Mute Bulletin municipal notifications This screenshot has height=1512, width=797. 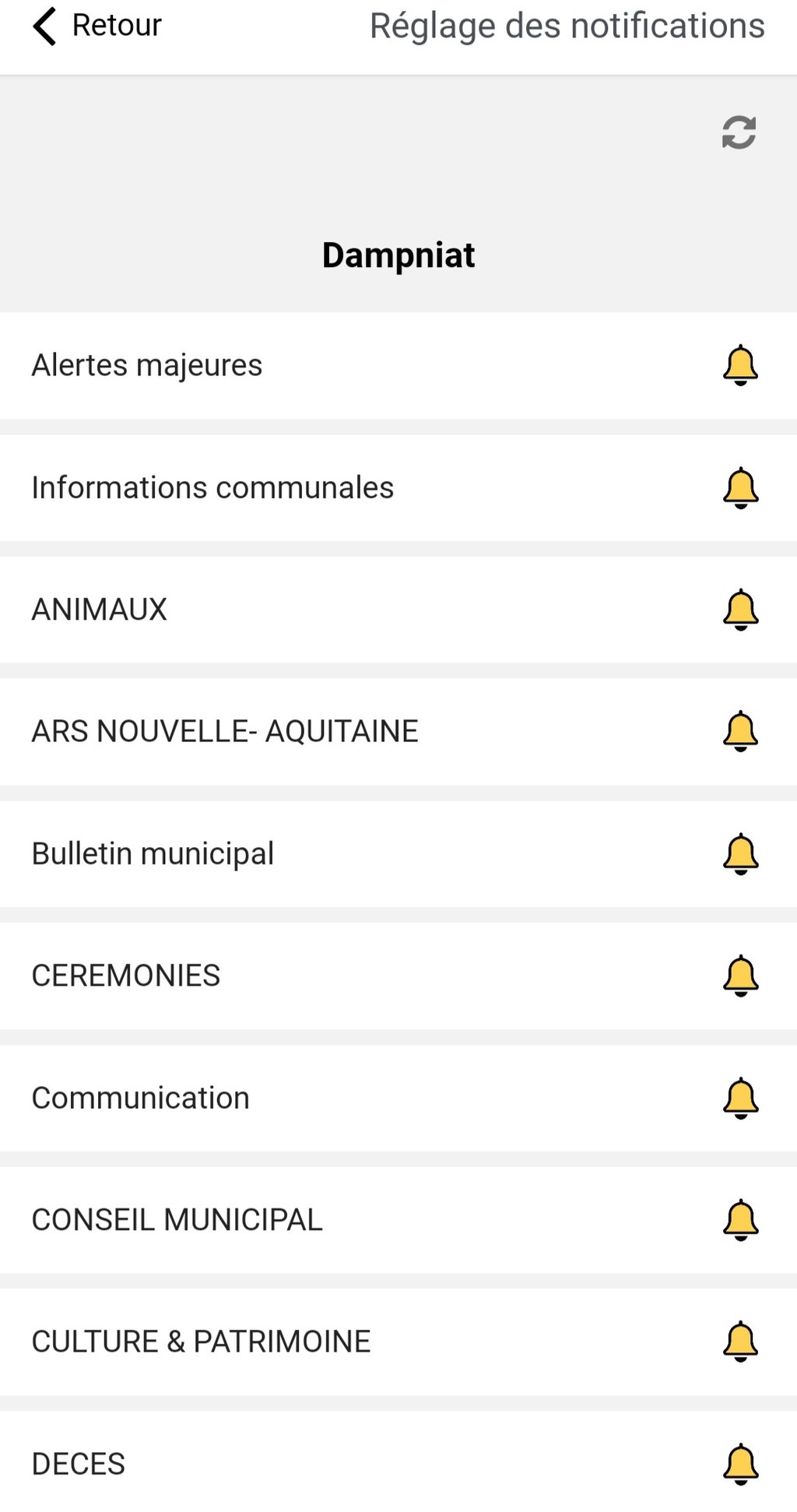coord(740,854)
